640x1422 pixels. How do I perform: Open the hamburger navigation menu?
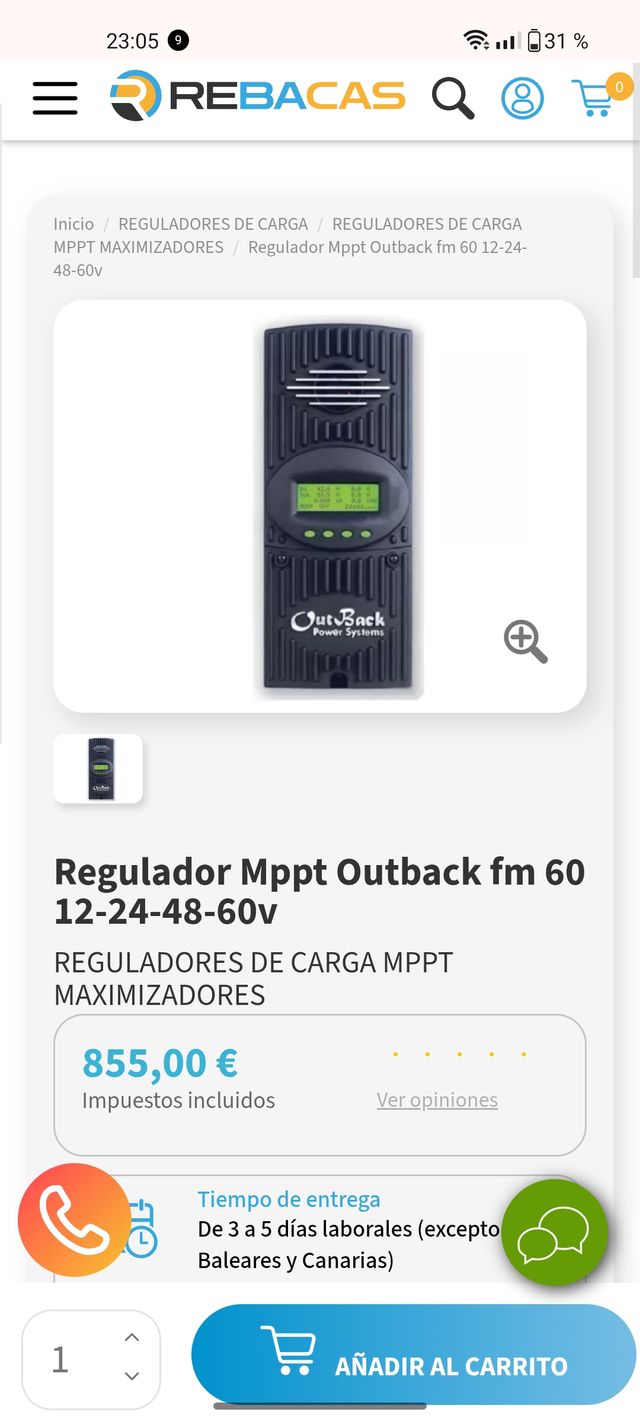coord(55,97)
